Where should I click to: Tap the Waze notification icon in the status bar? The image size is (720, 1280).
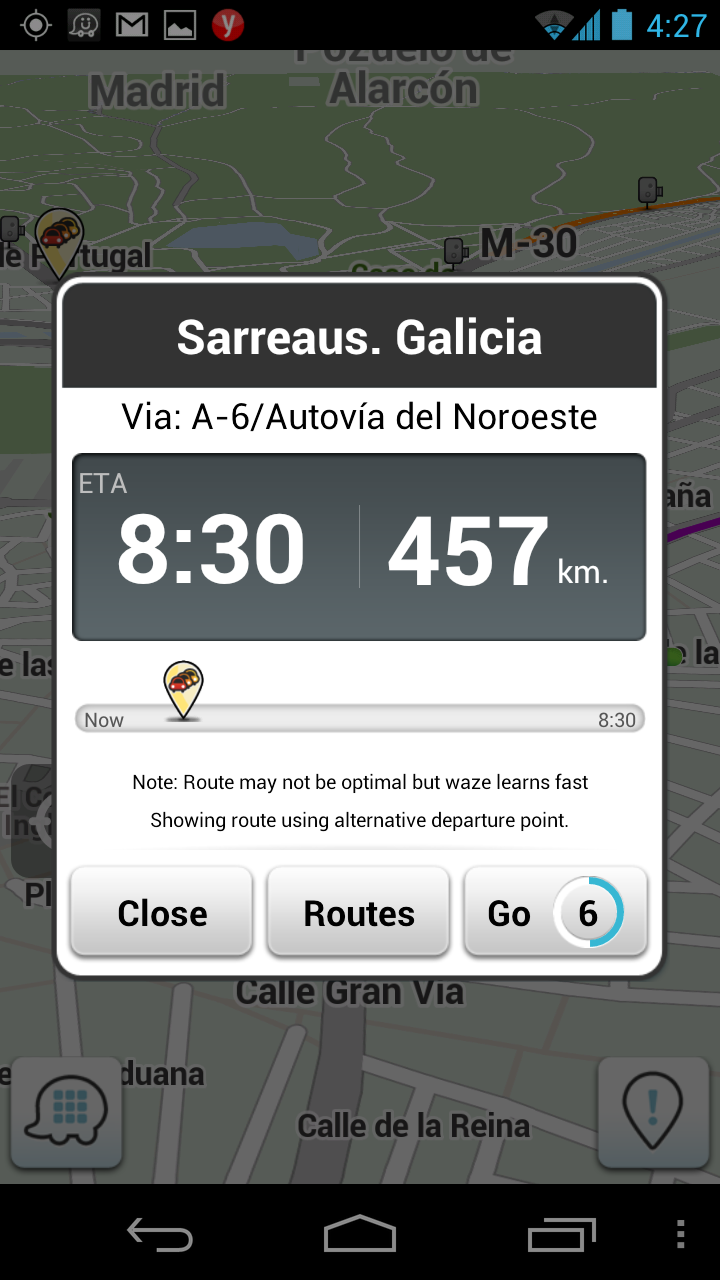tap(83, 23)
